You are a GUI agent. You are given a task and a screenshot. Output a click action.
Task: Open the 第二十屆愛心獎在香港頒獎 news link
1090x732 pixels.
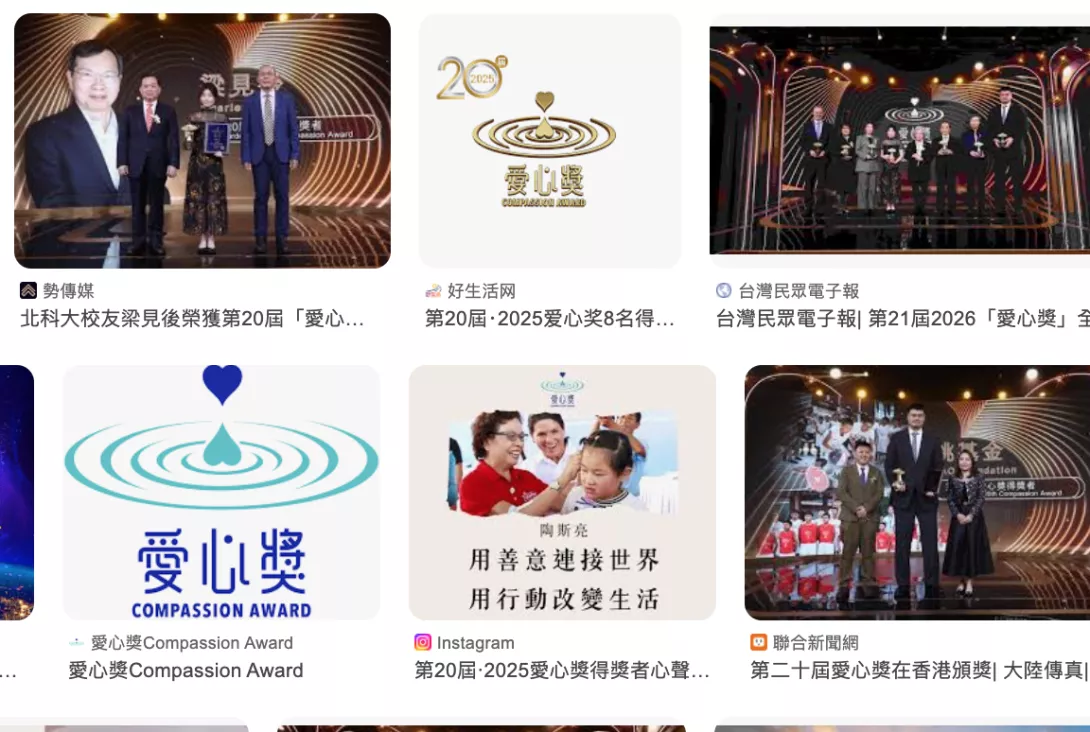click(x=918, y=670)
